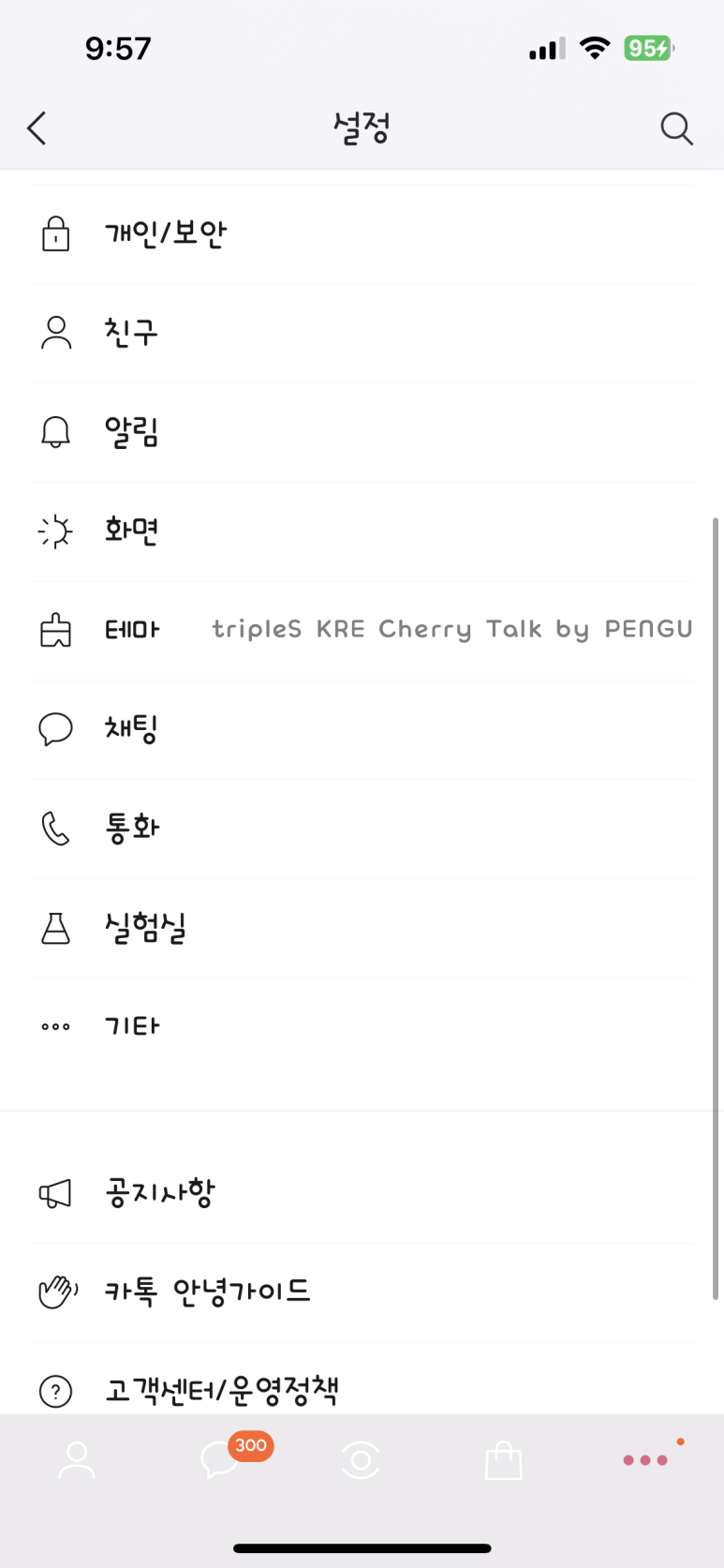This screenshot has width=724, height=1568.
Task: Open the 화면 display settings
Action: click(x=362, y=531)
